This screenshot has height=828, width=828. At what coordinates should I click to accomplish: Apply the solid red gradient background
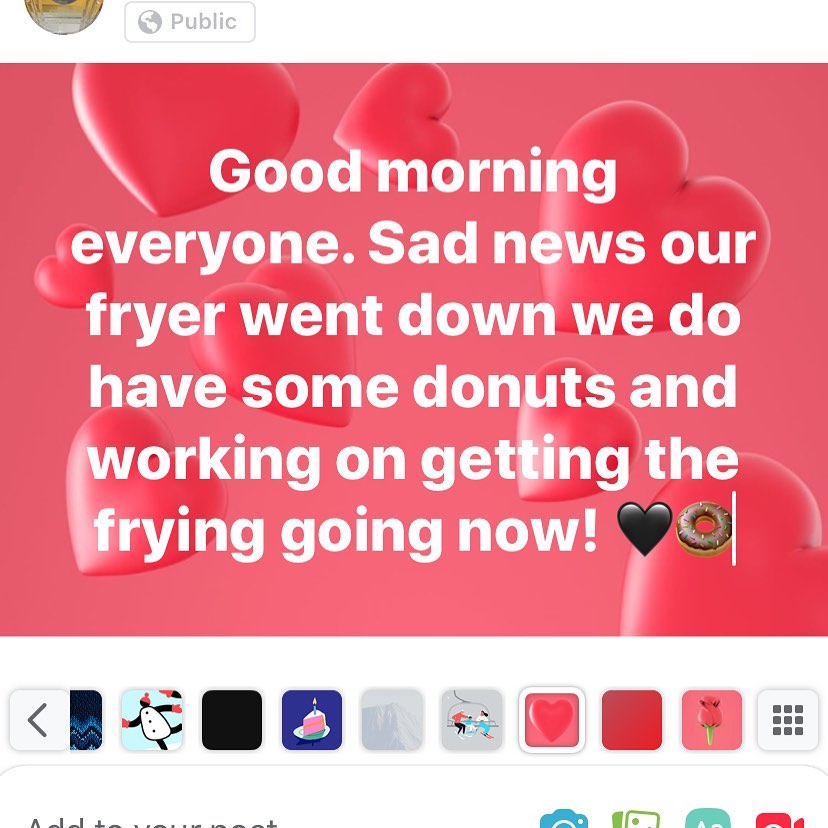pos(632,720)
